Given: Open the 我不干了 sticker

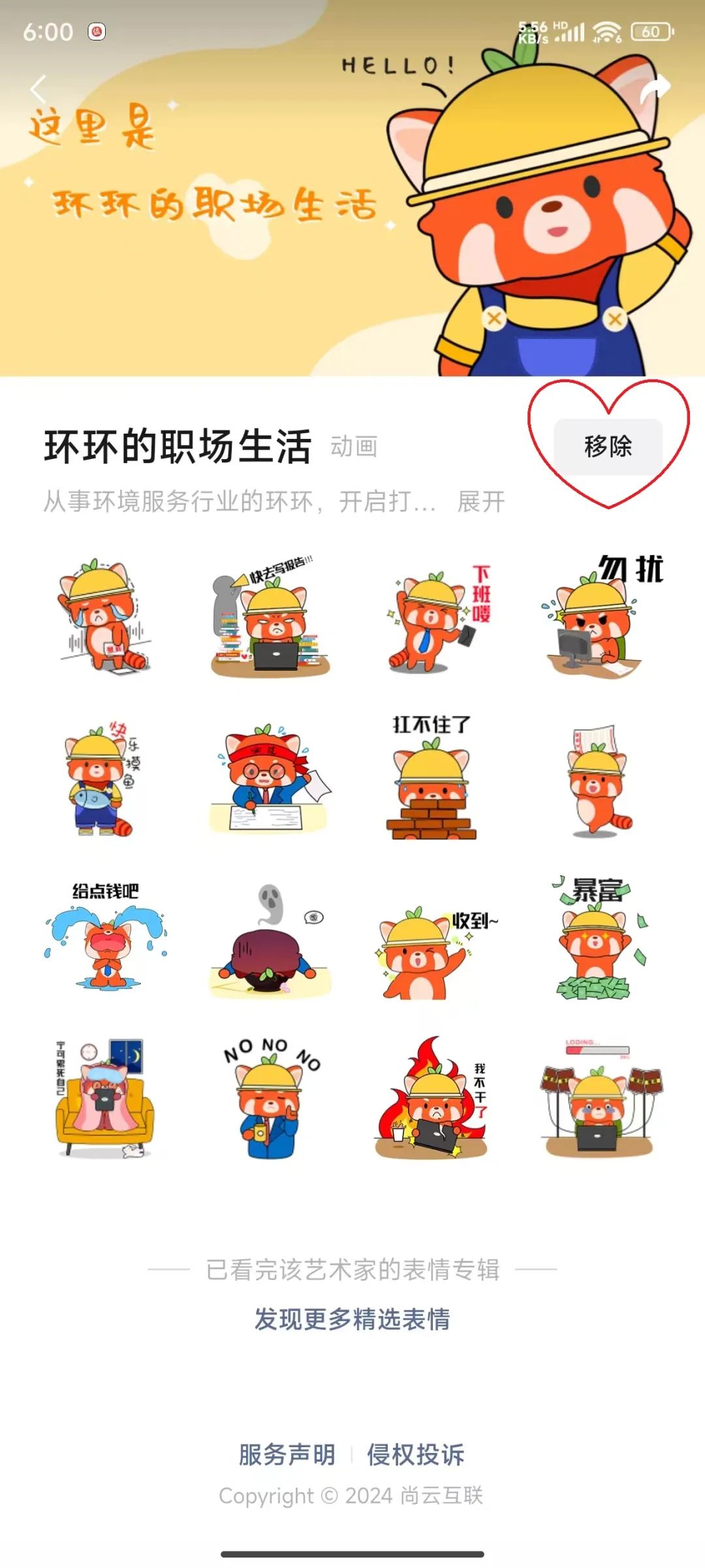Looking at the screenshot, I should coord(431,1098).
